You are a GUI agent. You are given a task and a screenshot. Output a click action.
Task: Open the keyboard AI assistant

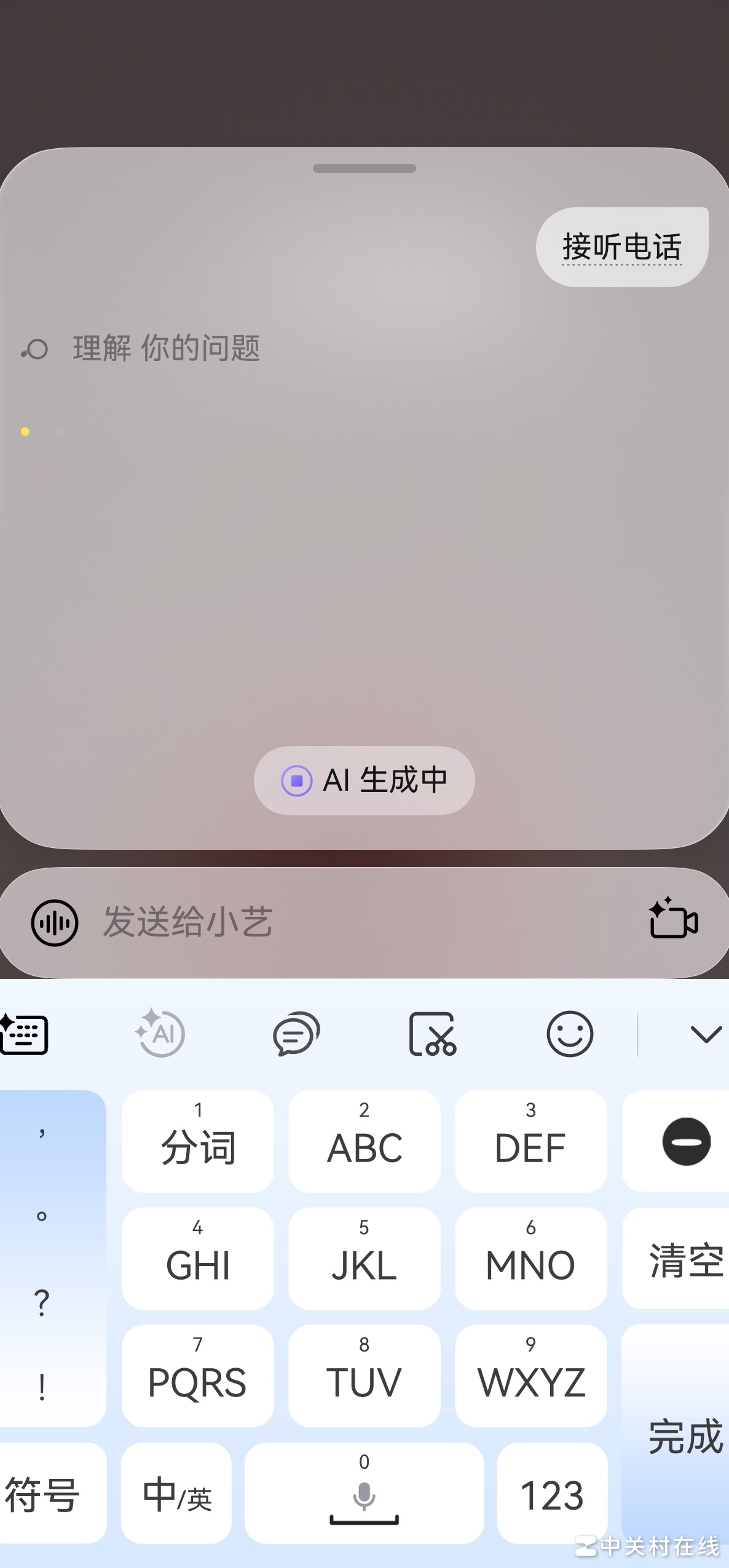pos(160,1034)
